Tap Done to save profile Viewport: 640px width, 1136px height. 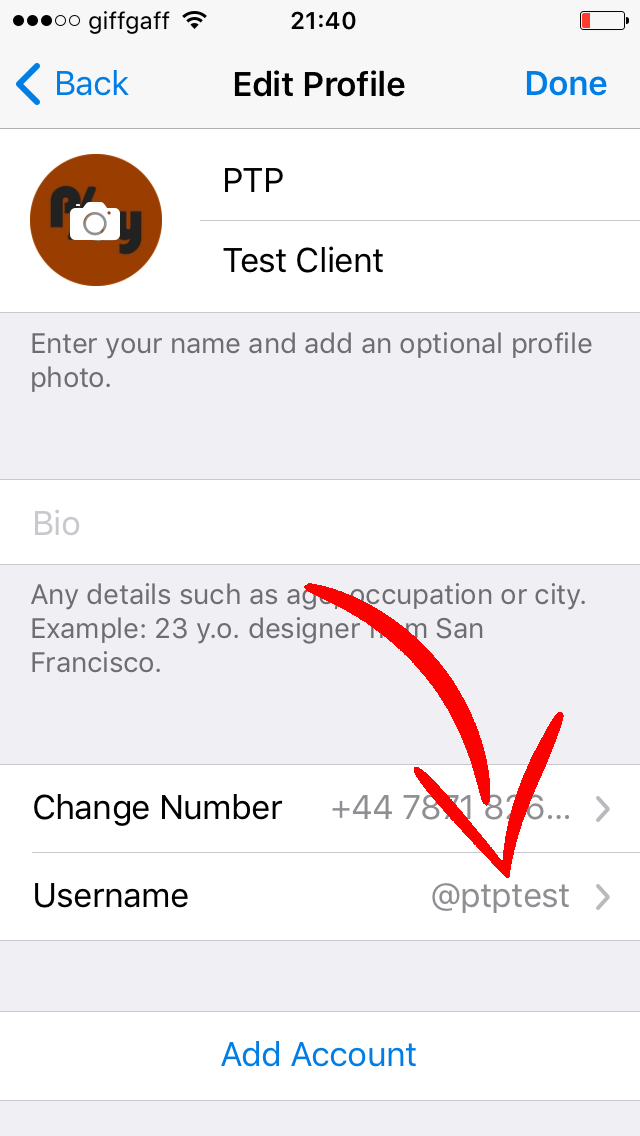566,84
